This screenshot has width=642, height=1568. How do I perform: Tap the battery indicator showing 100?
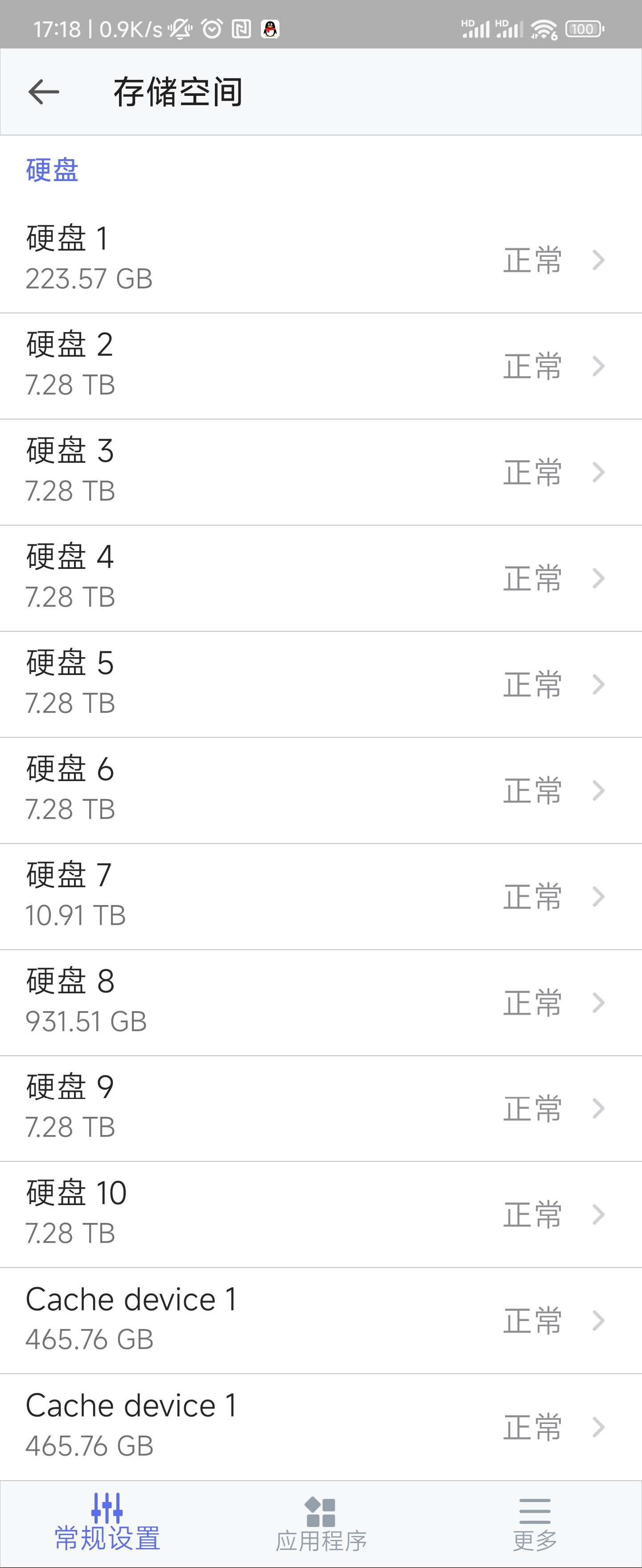(x=582, y=28)
